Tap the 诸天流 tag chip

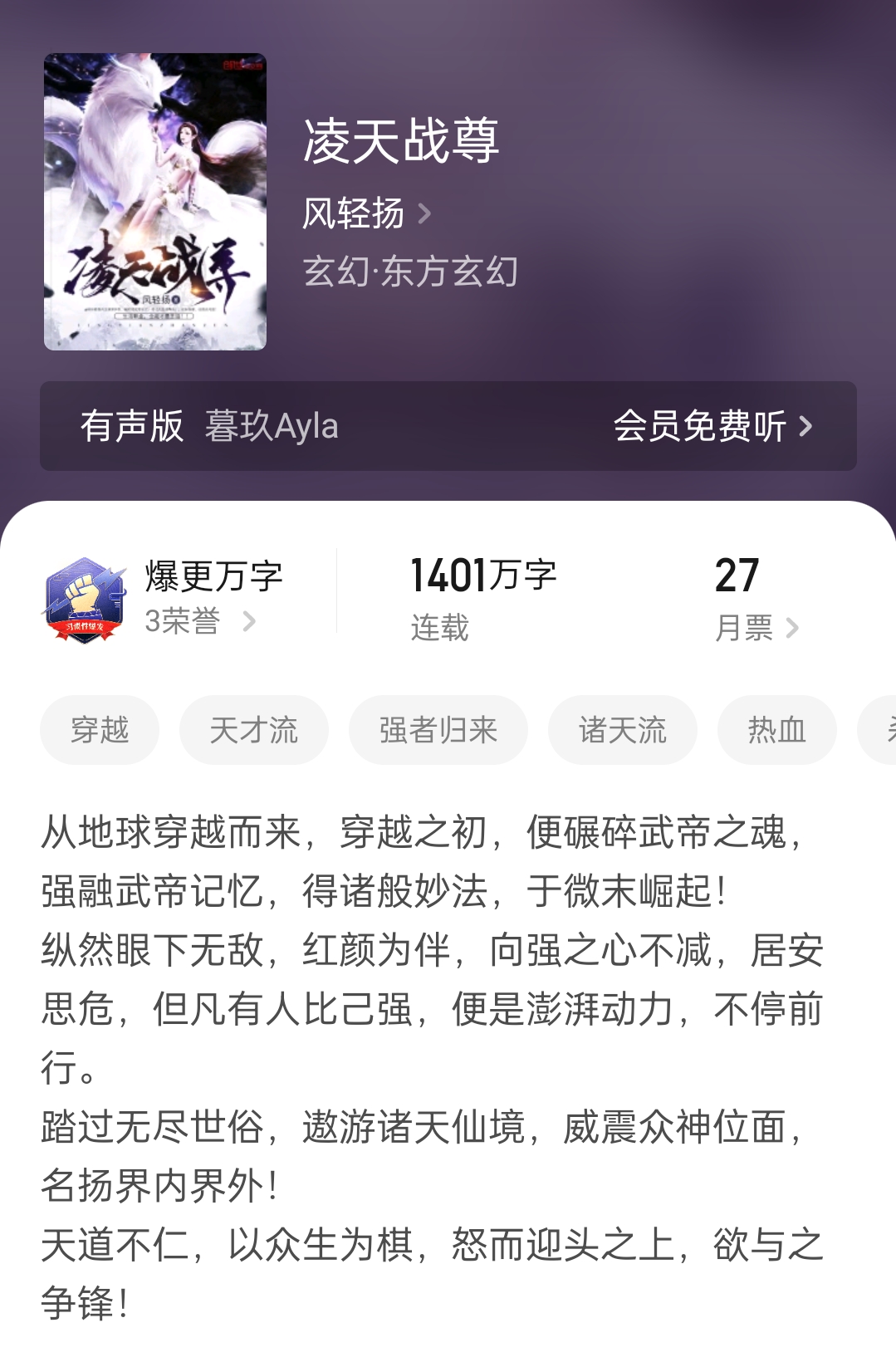coord(622,730)
